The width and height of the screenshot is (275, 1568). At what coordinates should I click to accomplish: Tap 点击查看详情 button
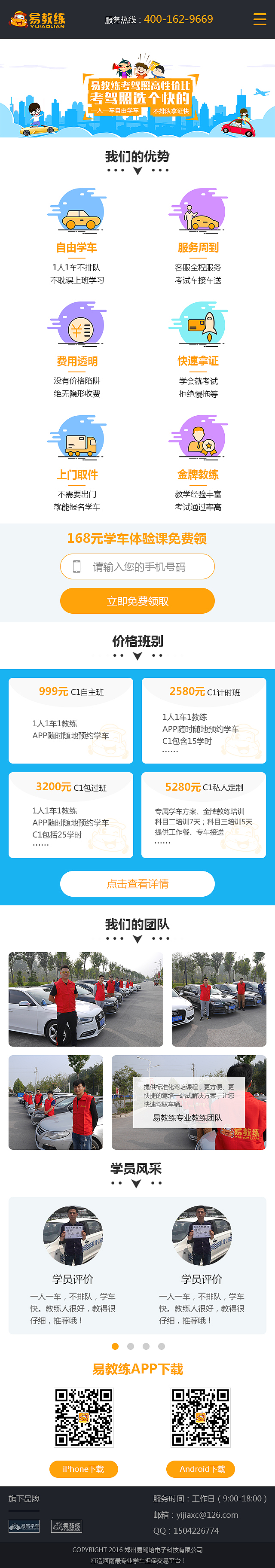(137, 883)
